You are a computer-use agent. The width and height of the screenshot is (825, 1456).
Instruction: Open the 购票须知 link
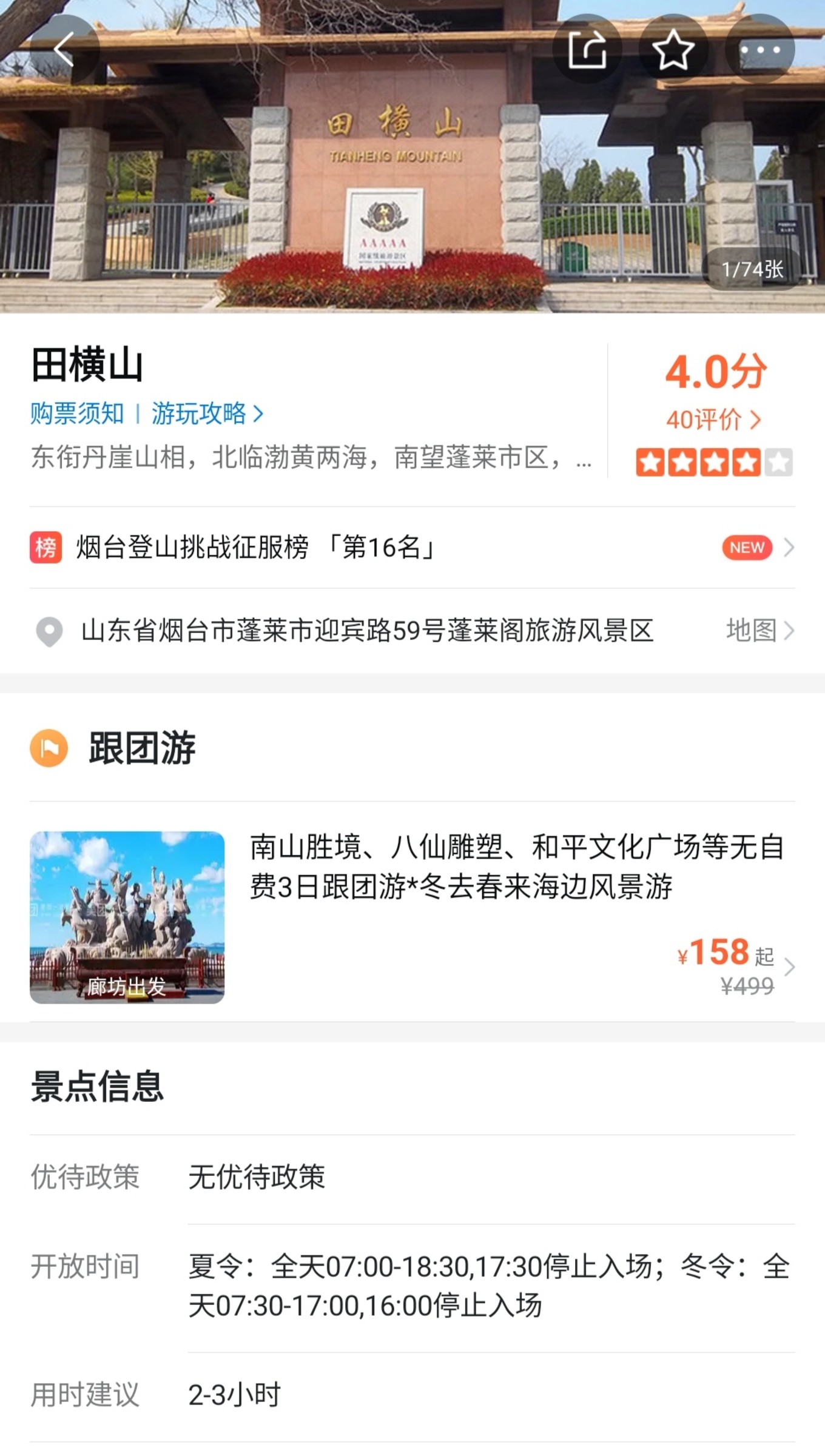pos(77,414)
